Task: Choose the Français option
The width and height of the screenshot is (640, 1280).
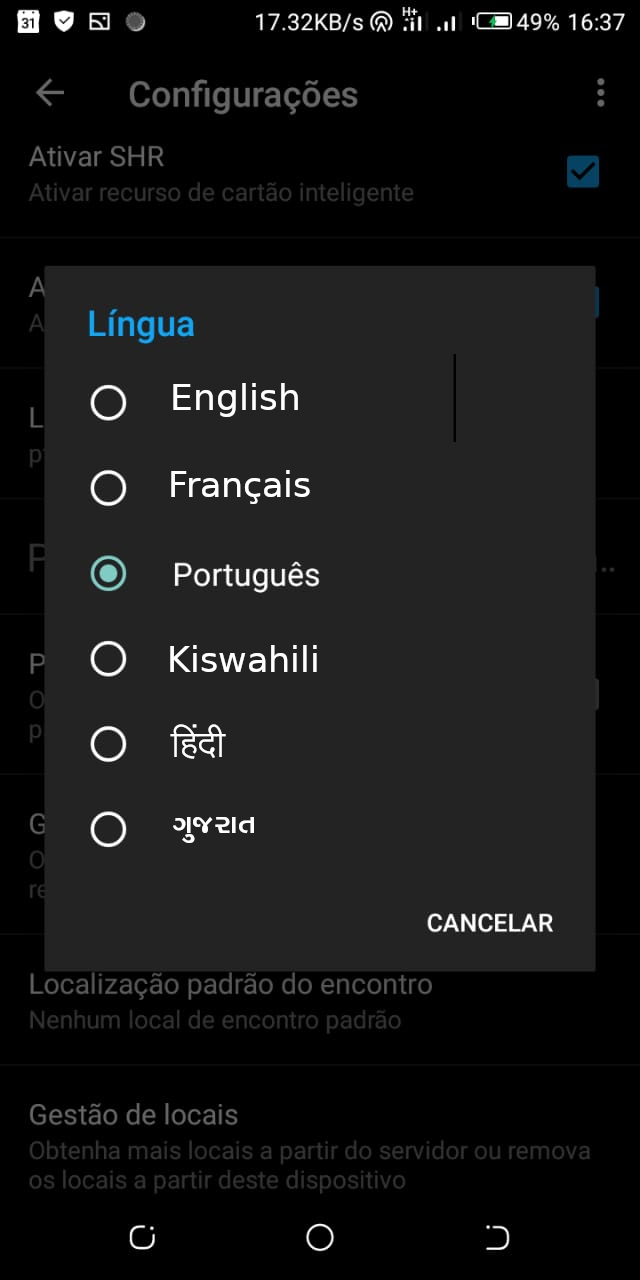Action: (320, 487)
